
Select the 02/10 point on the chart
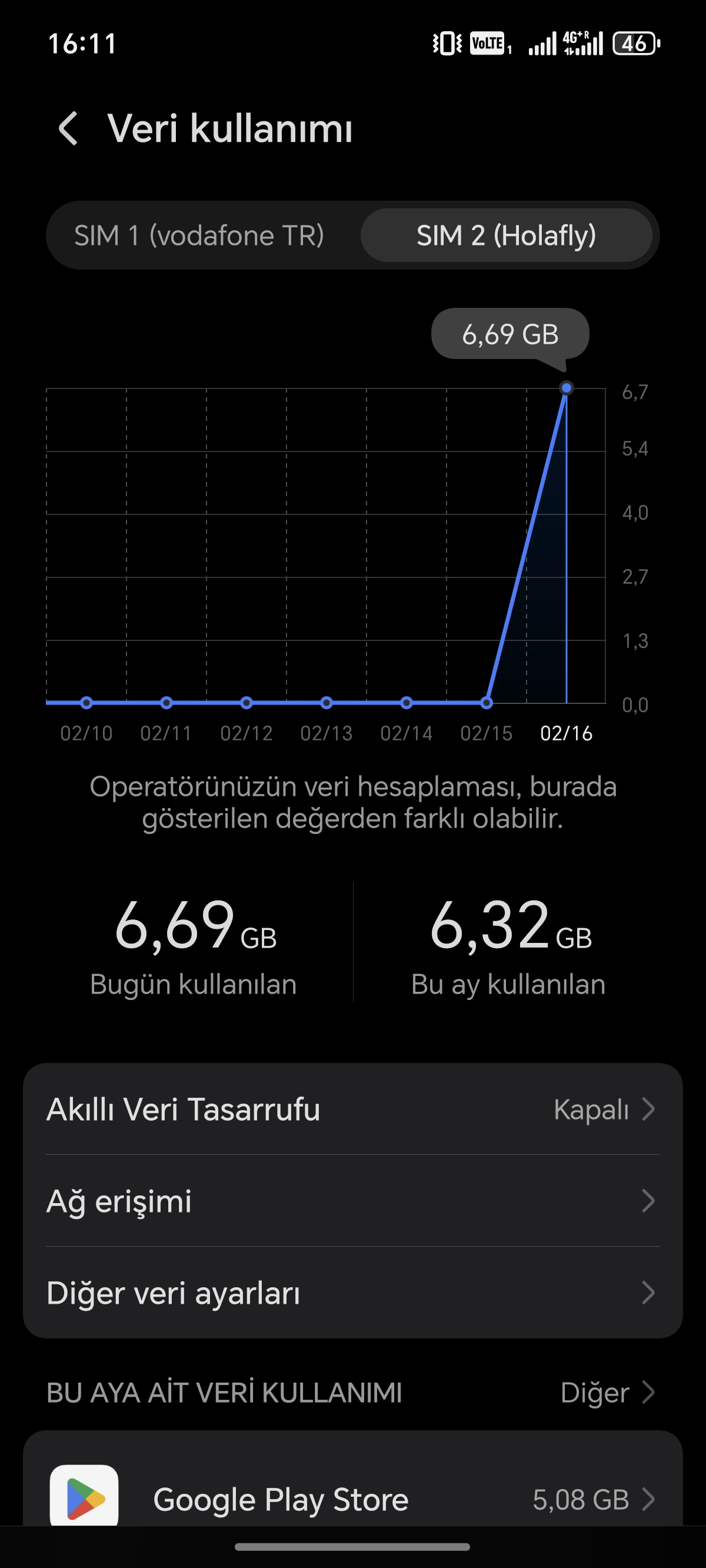tap(86, 703)
